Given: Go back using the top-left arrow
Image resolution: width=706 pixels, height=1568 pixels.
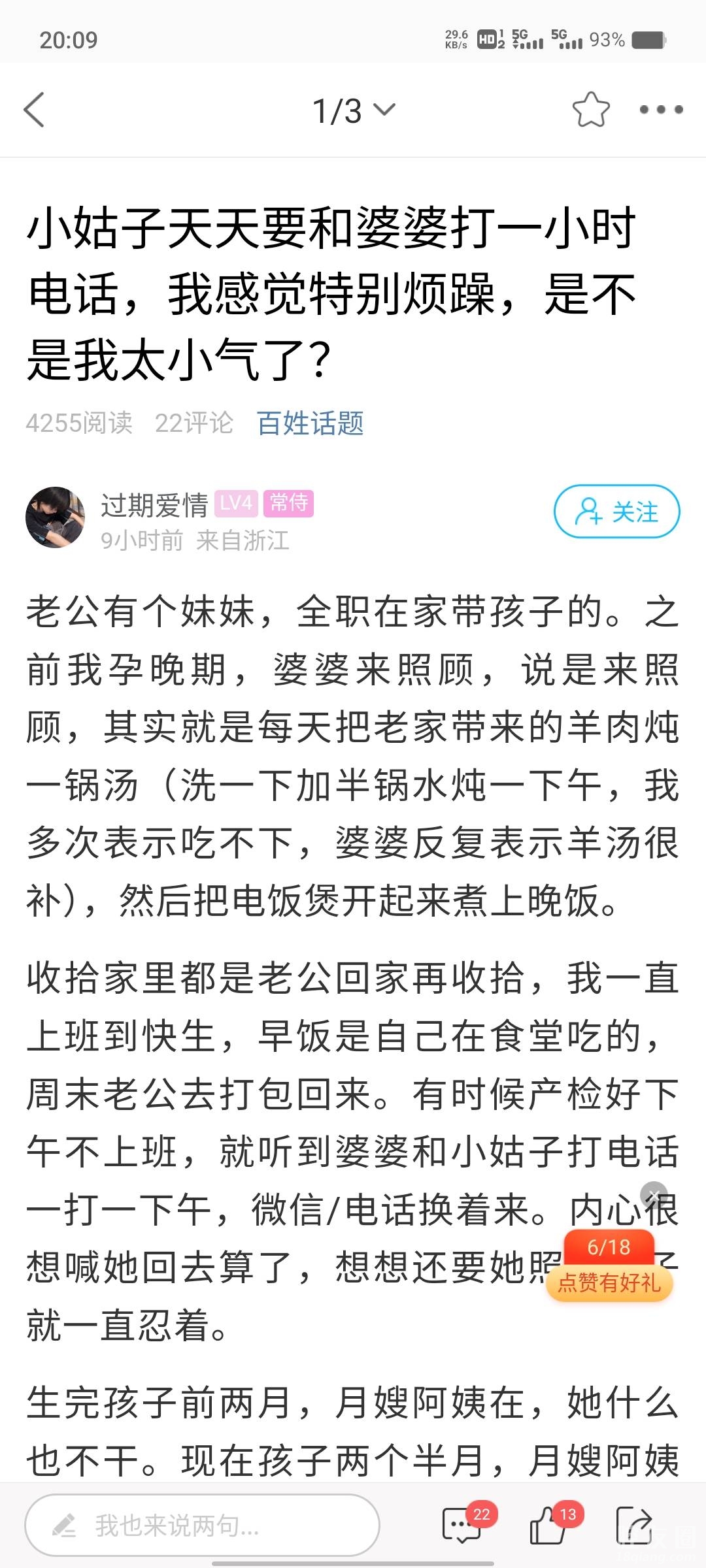Looking at the screenshot, I should [34, 110].
